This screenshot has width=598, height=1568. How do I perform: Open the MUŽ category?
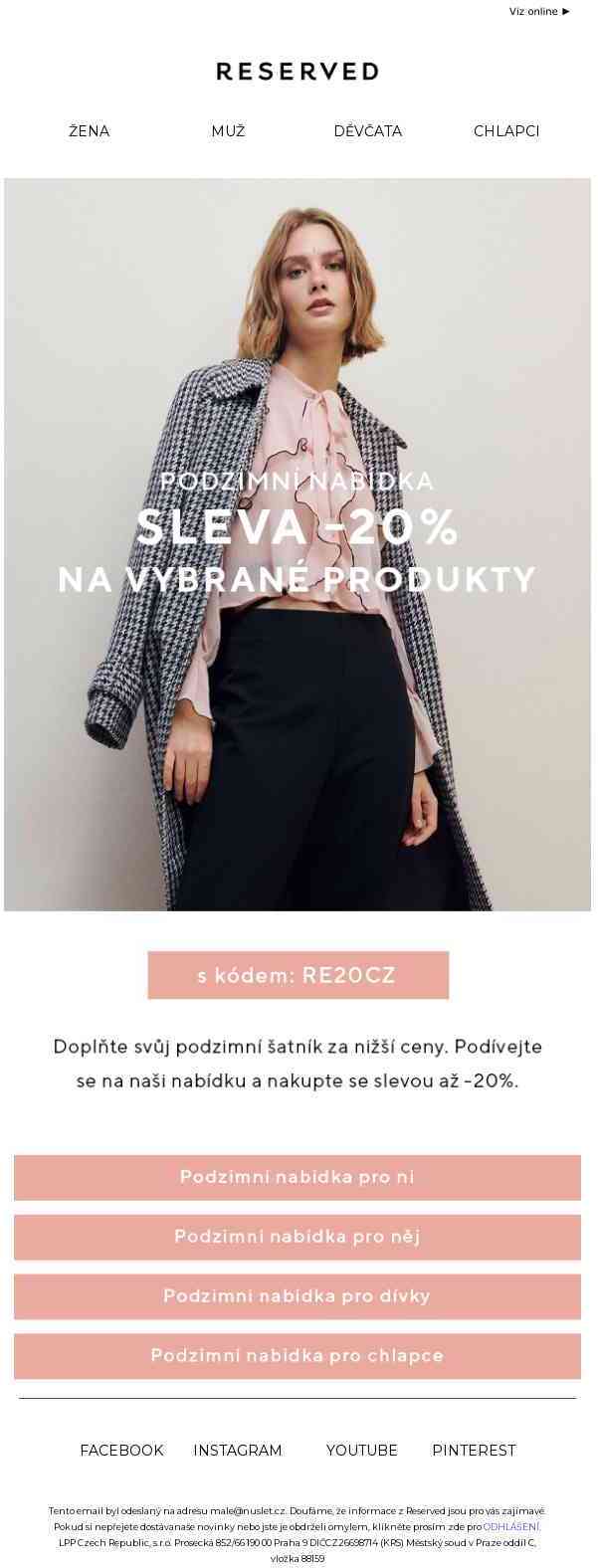(228, 131)
